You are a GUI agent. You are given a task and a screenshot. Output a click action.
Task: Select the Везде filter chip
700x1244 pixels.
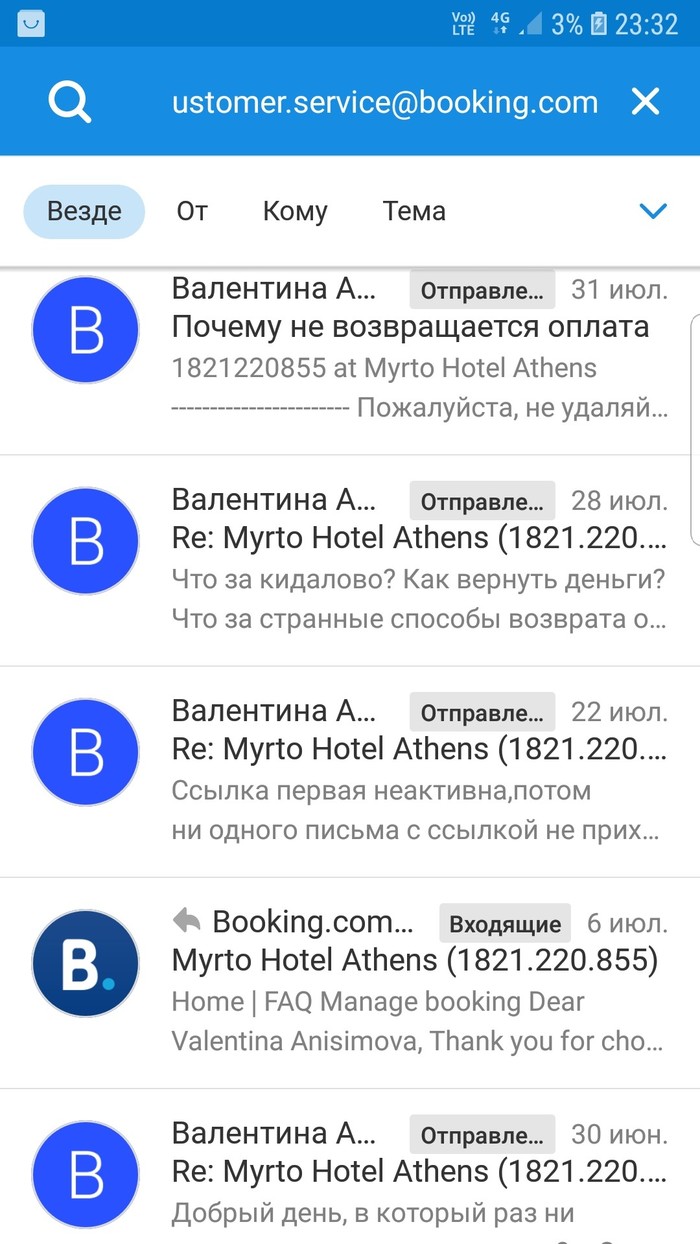tap(84, 211)
